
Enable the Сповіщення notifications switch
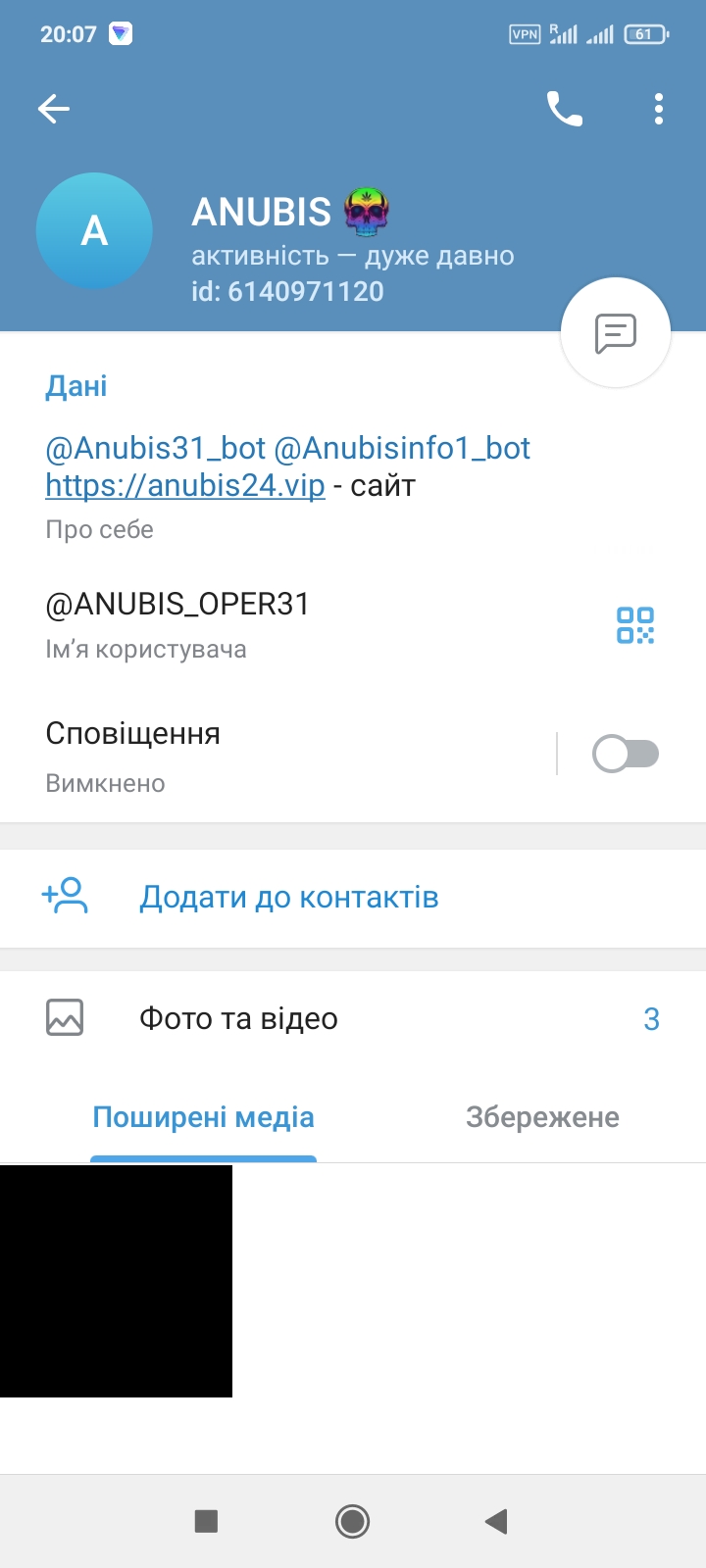(626, 754)
